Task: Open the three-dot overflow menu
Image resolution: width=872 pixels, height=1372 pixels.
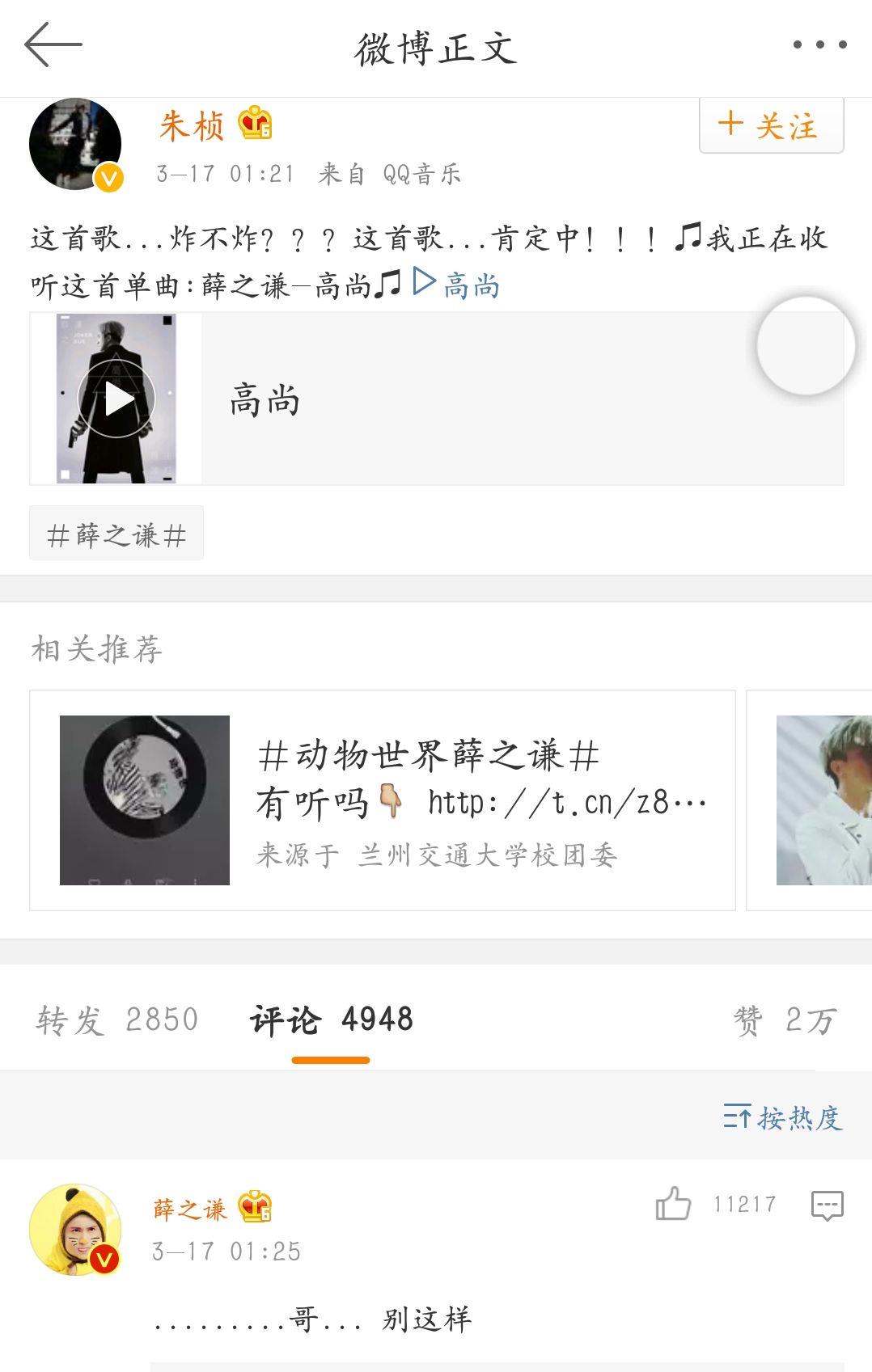Action: point(819,45)
